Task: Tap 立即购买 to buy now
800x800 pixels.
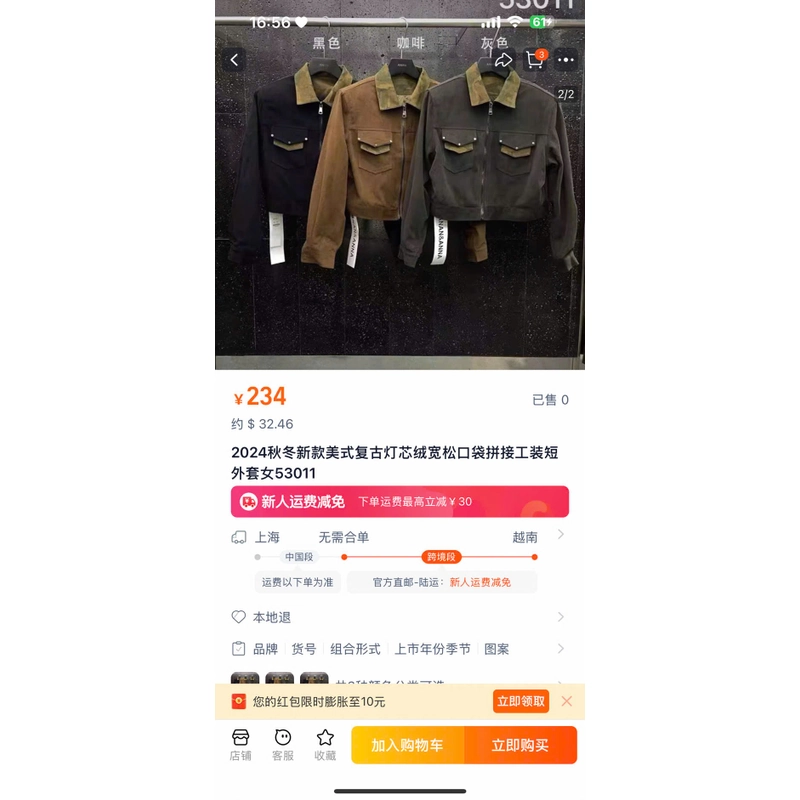Action: pyautogui.click(x=520, y=745)
